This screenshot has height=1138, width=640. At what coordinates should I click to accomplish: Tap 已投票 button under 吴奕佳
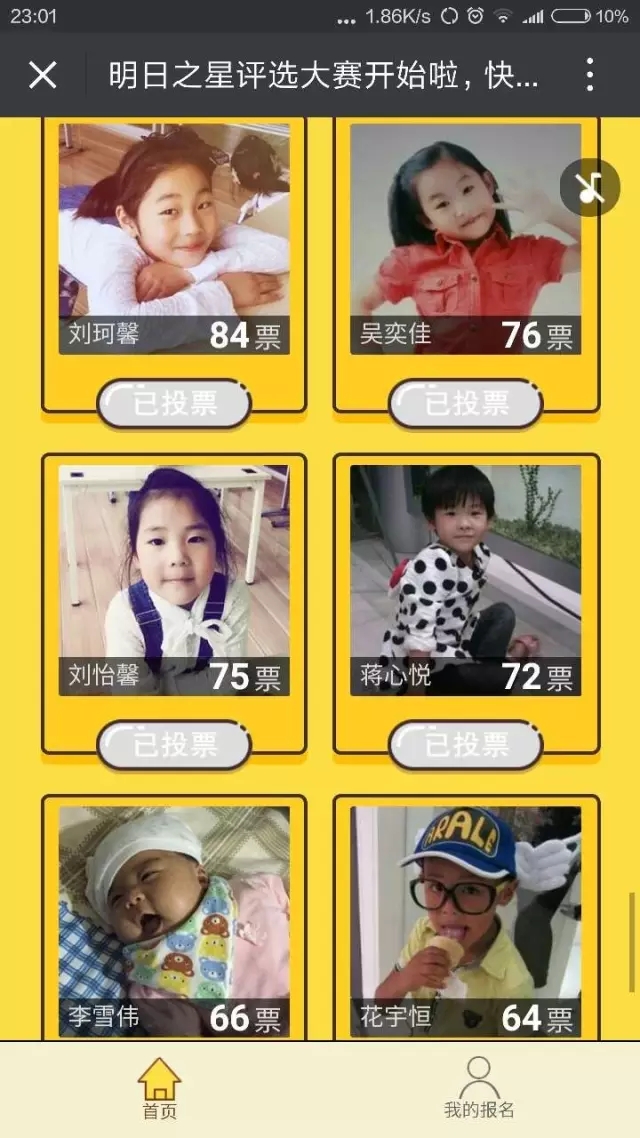(x=466, y=403)
